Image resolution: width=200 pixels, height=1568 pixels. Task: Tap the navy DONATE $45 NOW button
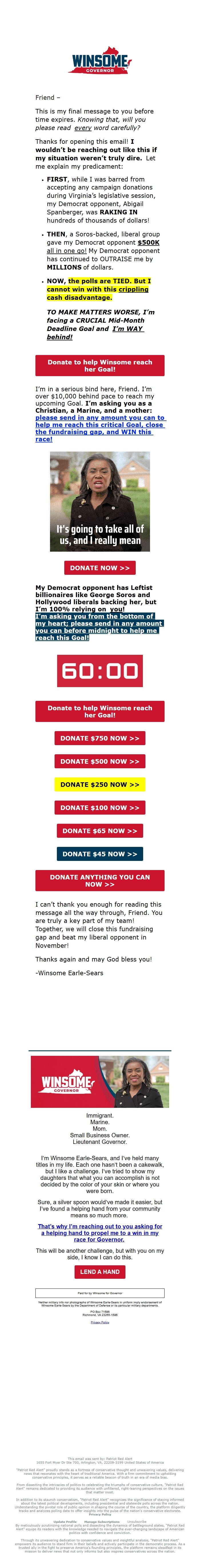(100, 853)
